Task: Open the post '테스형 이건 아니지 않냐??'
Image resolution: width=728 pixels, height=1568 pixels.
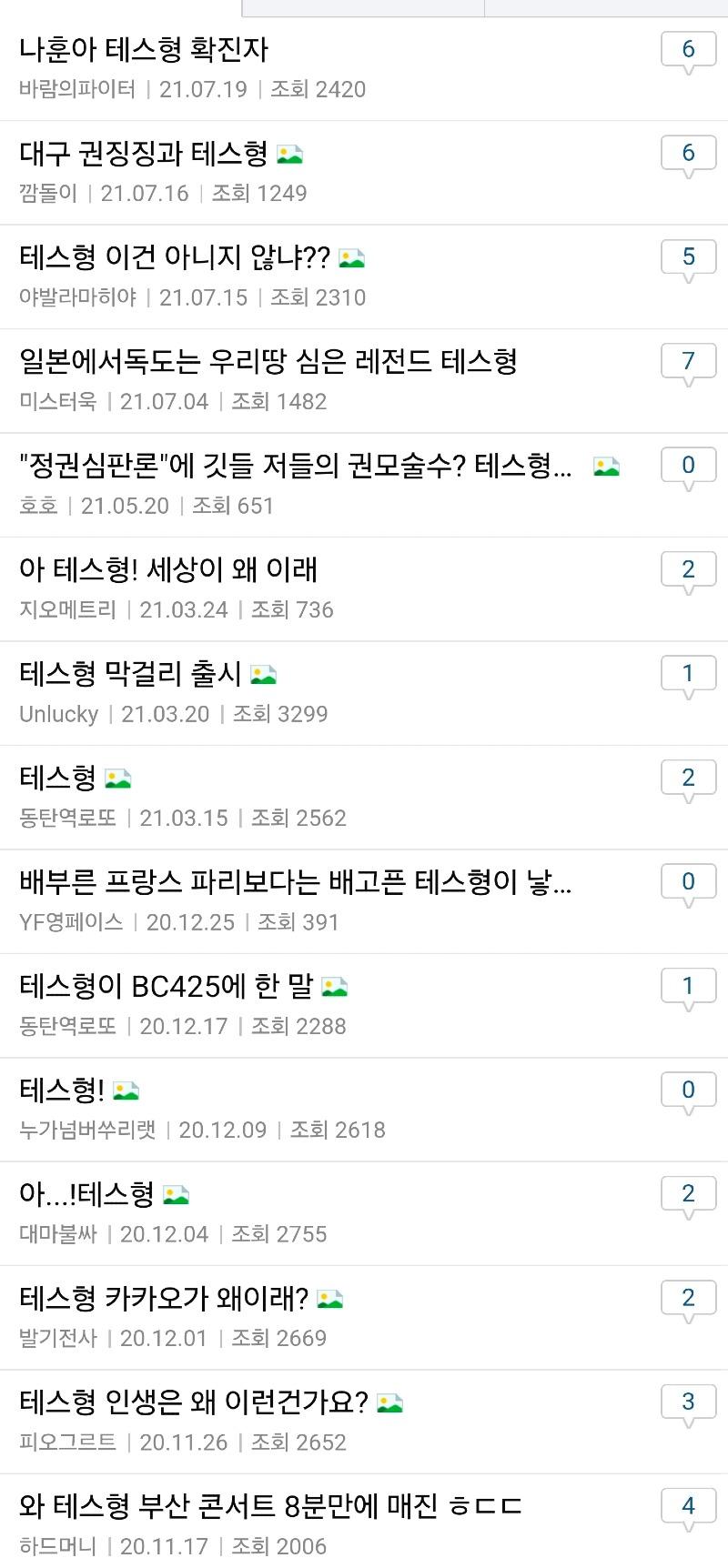Action: tap(175, 257)
